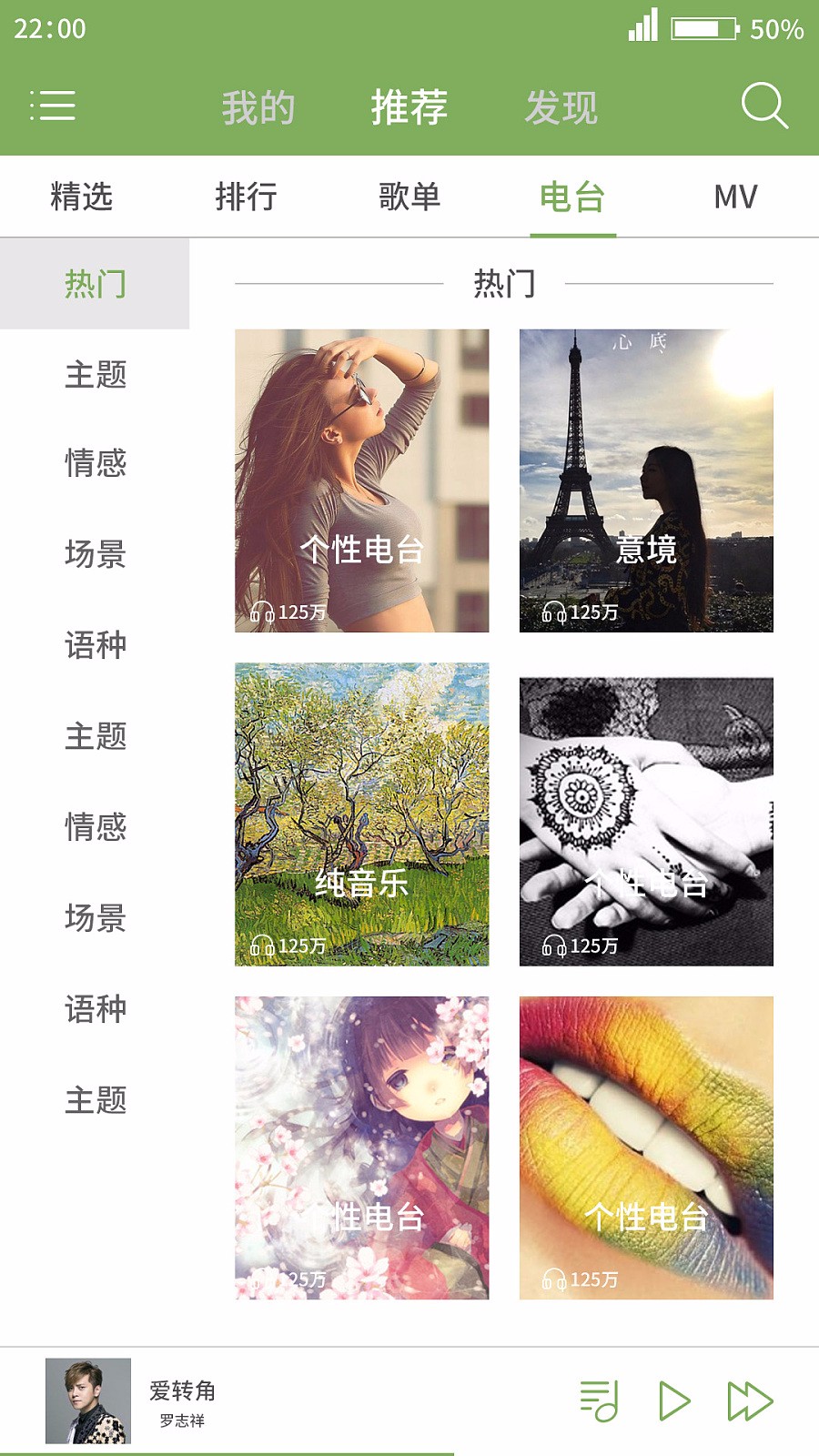Open the 个性电台 tile with rainbow lips

[x=646, y=1148]
